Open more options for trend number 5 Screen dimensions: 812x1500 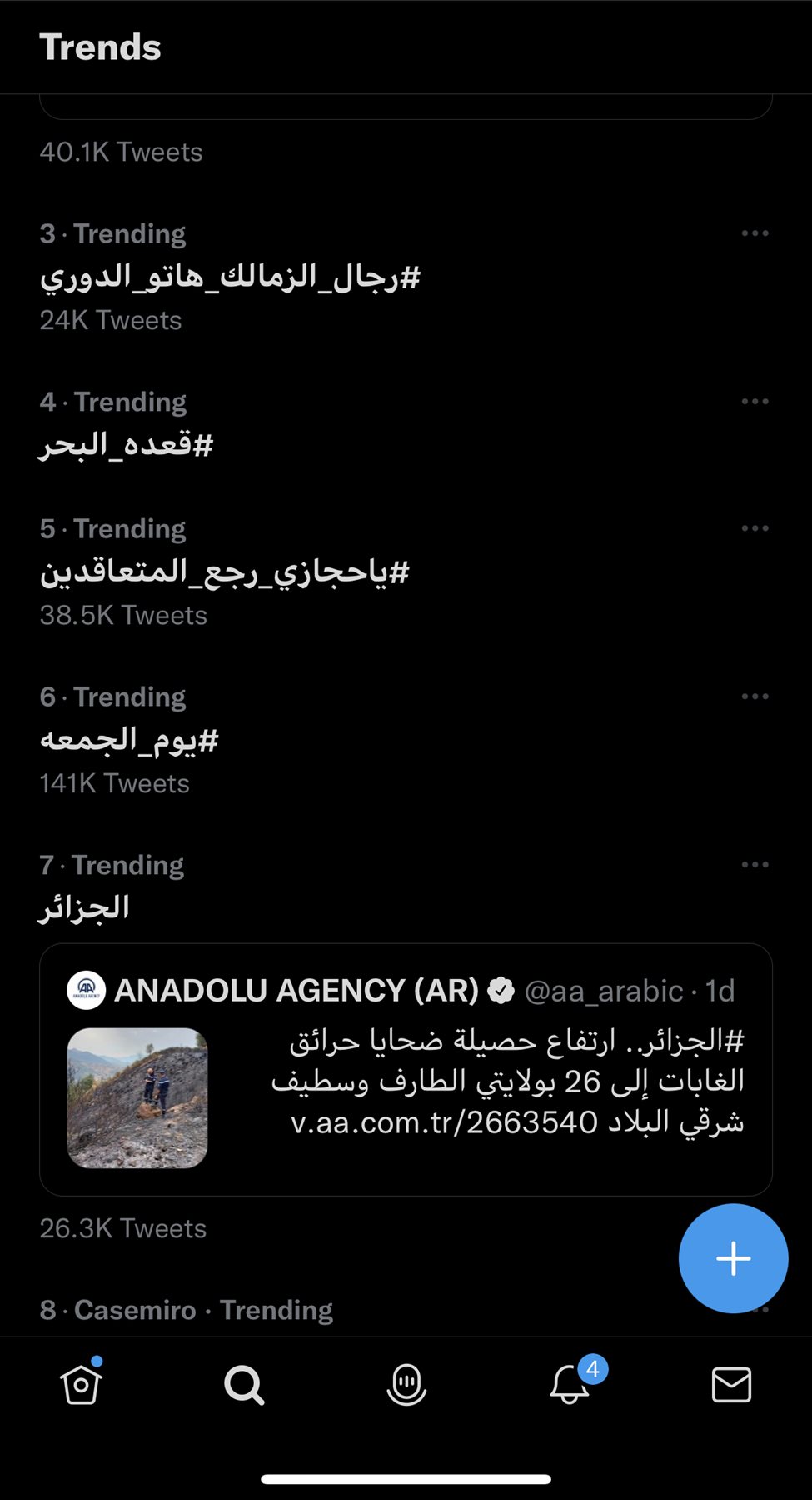[x=755, y=528]
